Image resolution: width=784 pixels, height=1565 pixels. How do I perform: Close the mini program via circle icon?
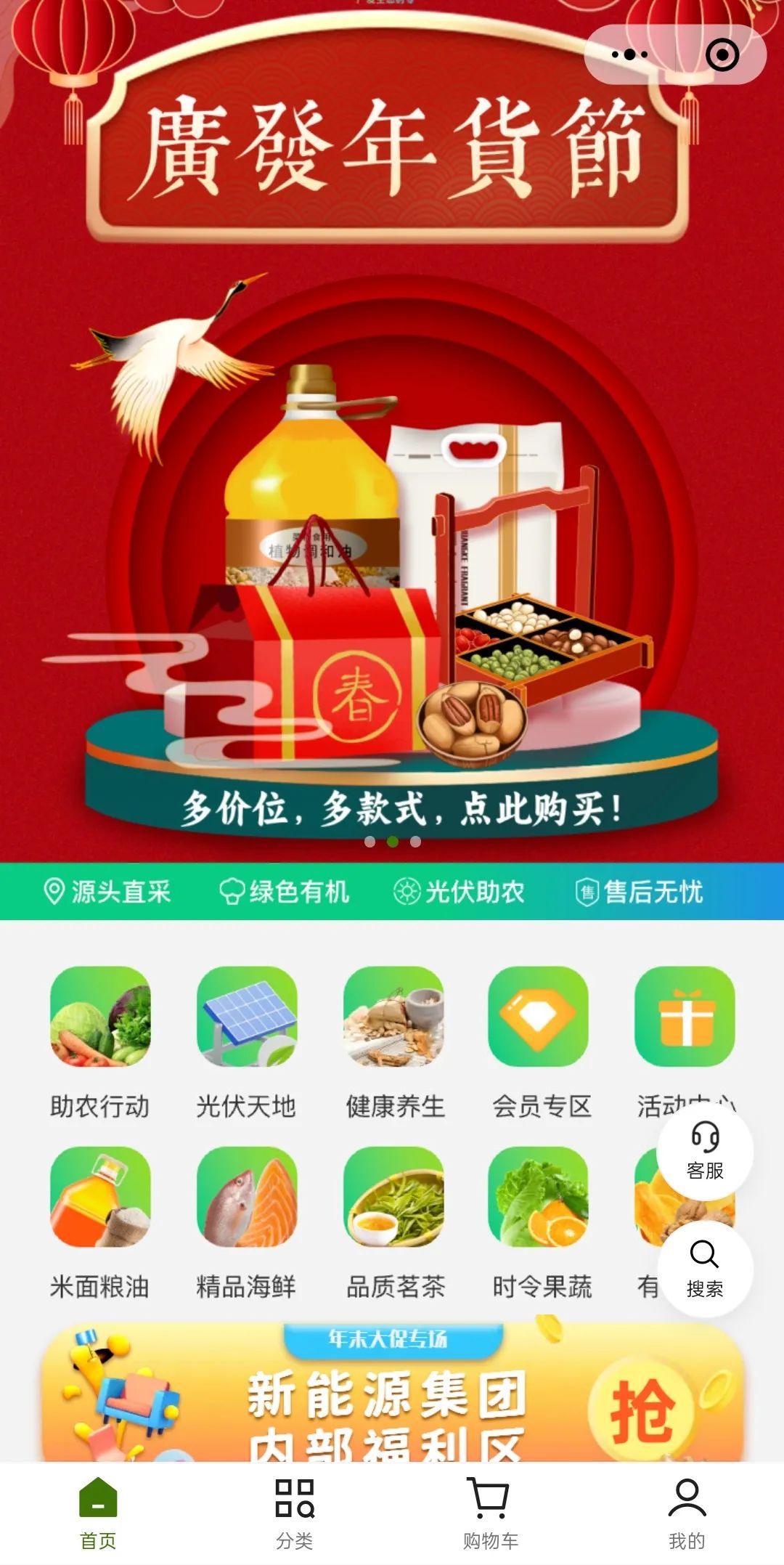pos(722,54)
